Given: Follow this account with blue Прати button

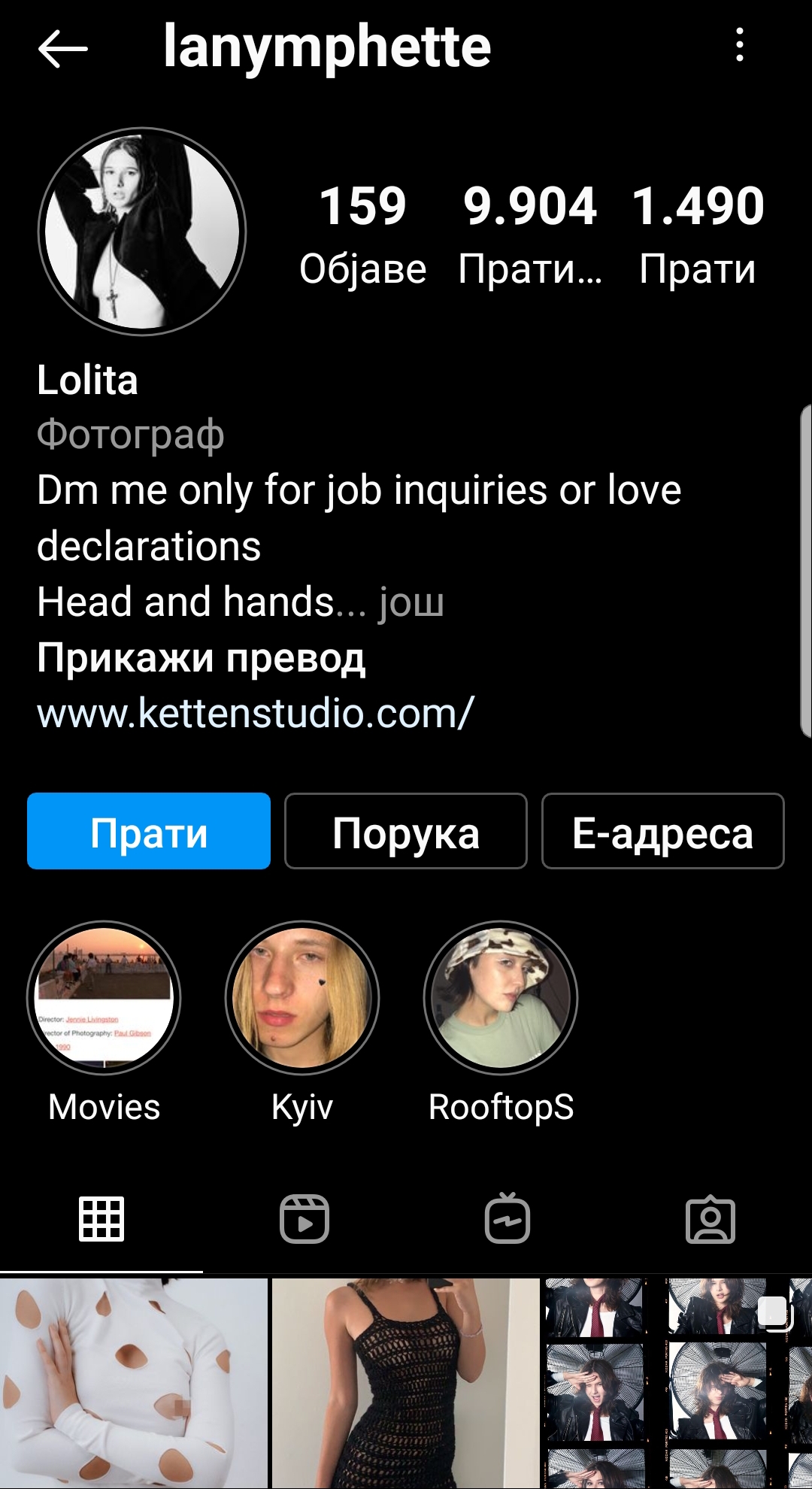Looking at the screenshot, I should (149, 832).
